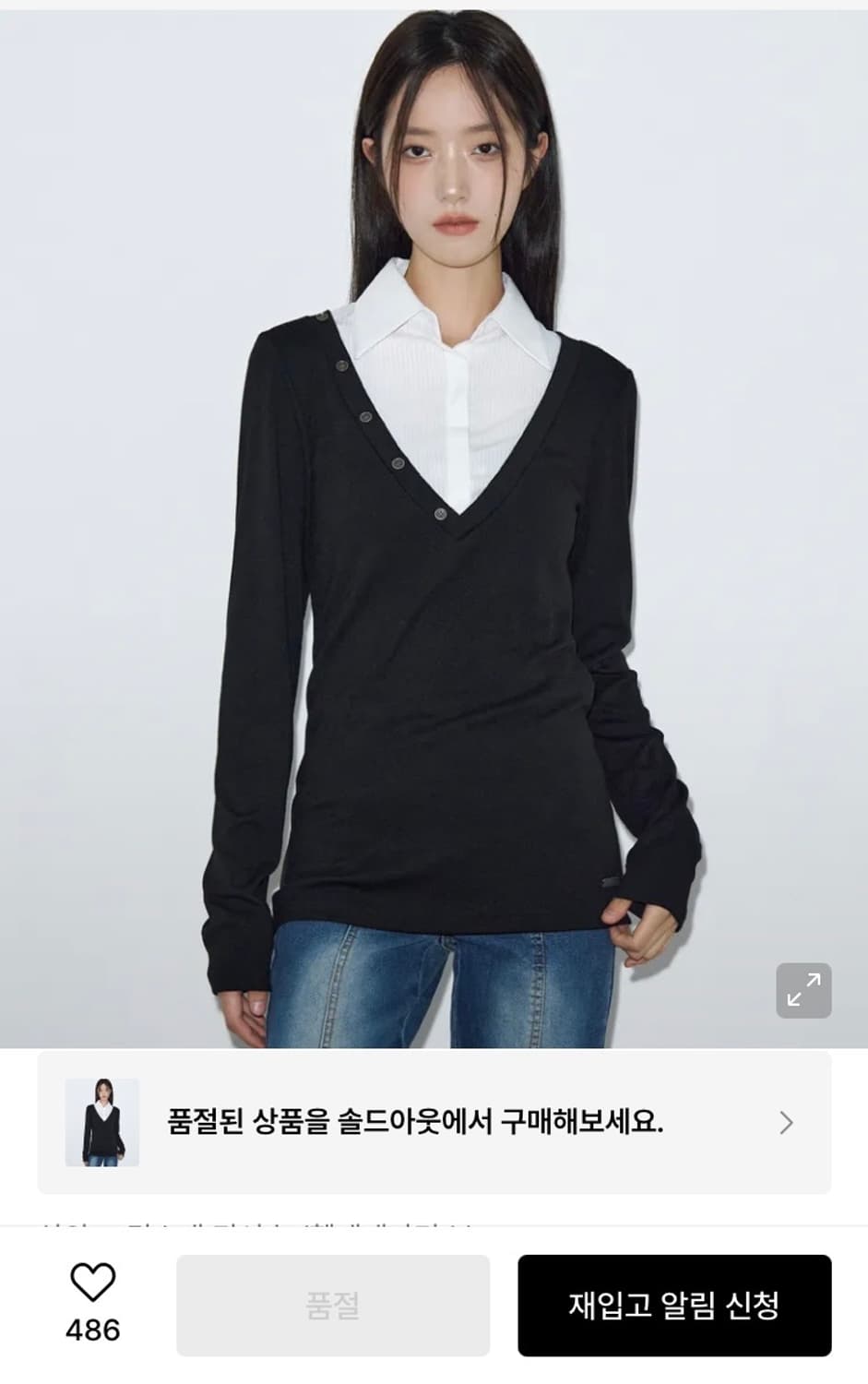Enlarge the photo using the expand arrows icon
The width and height of the screenshot is (868, 1384).
802,989
